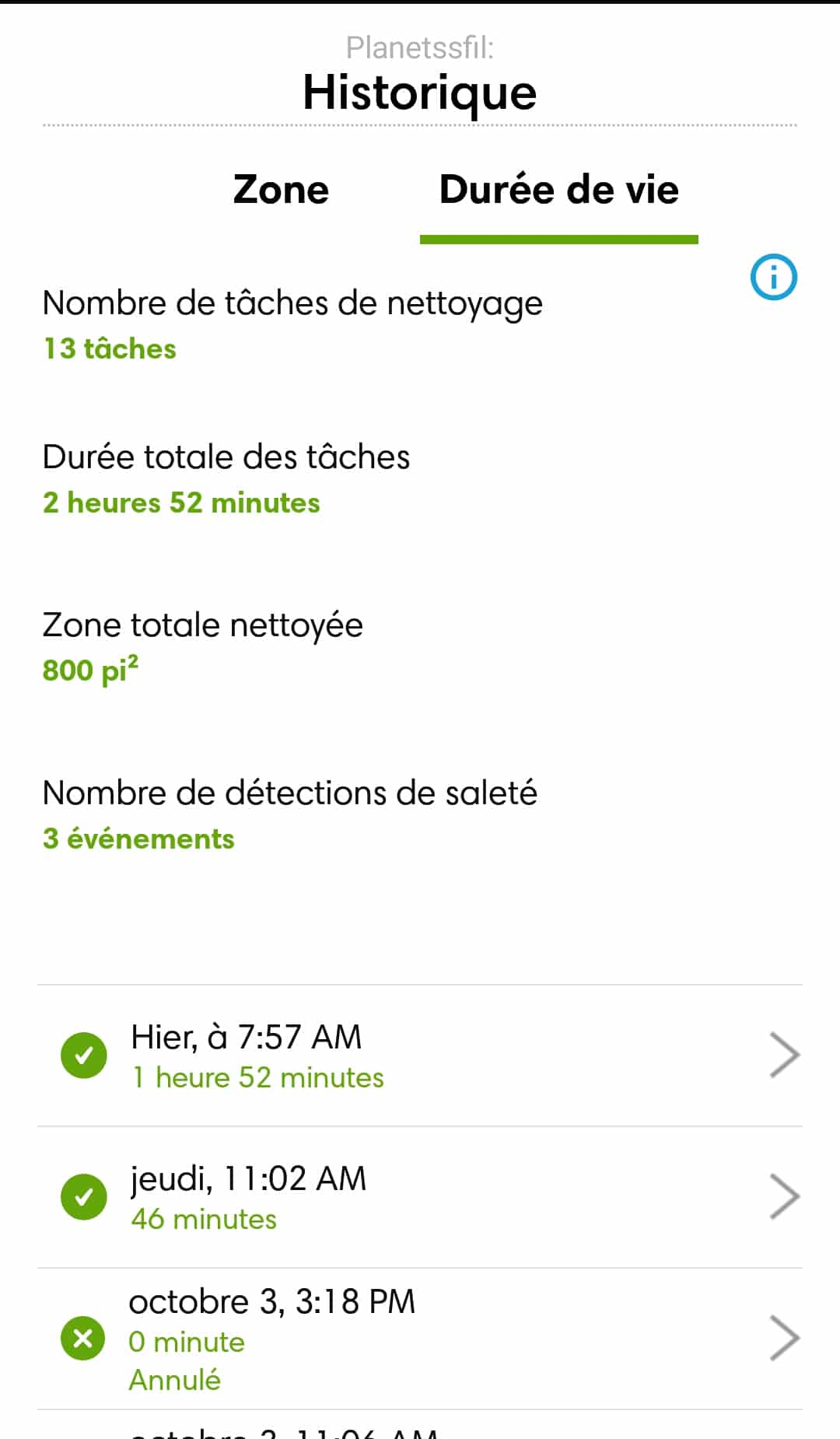The height and width of the screenshot is (1439, 840).
Task: View the cancelled octobre 3, 3:18 PM job
Action: click(420, 1339)
